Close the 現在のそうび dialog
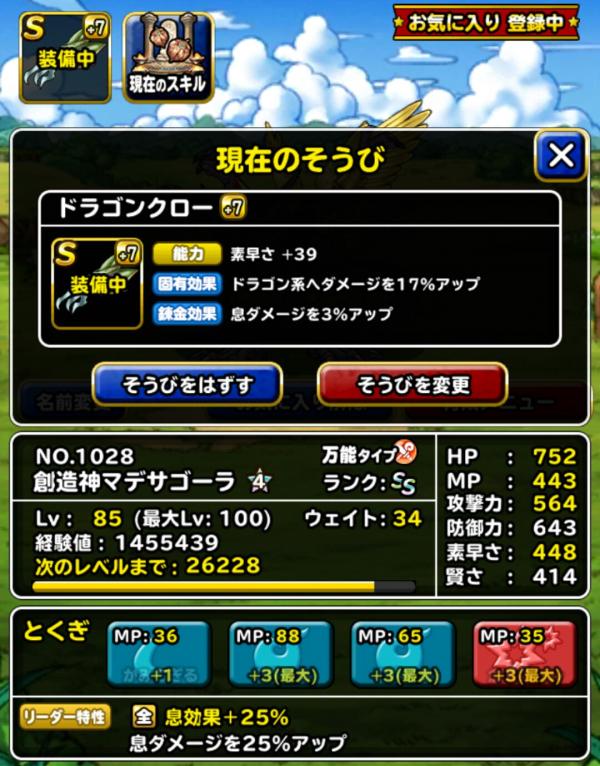Image resolution: width=600 pixels, height=766 pixels. (x=561, y=155)
